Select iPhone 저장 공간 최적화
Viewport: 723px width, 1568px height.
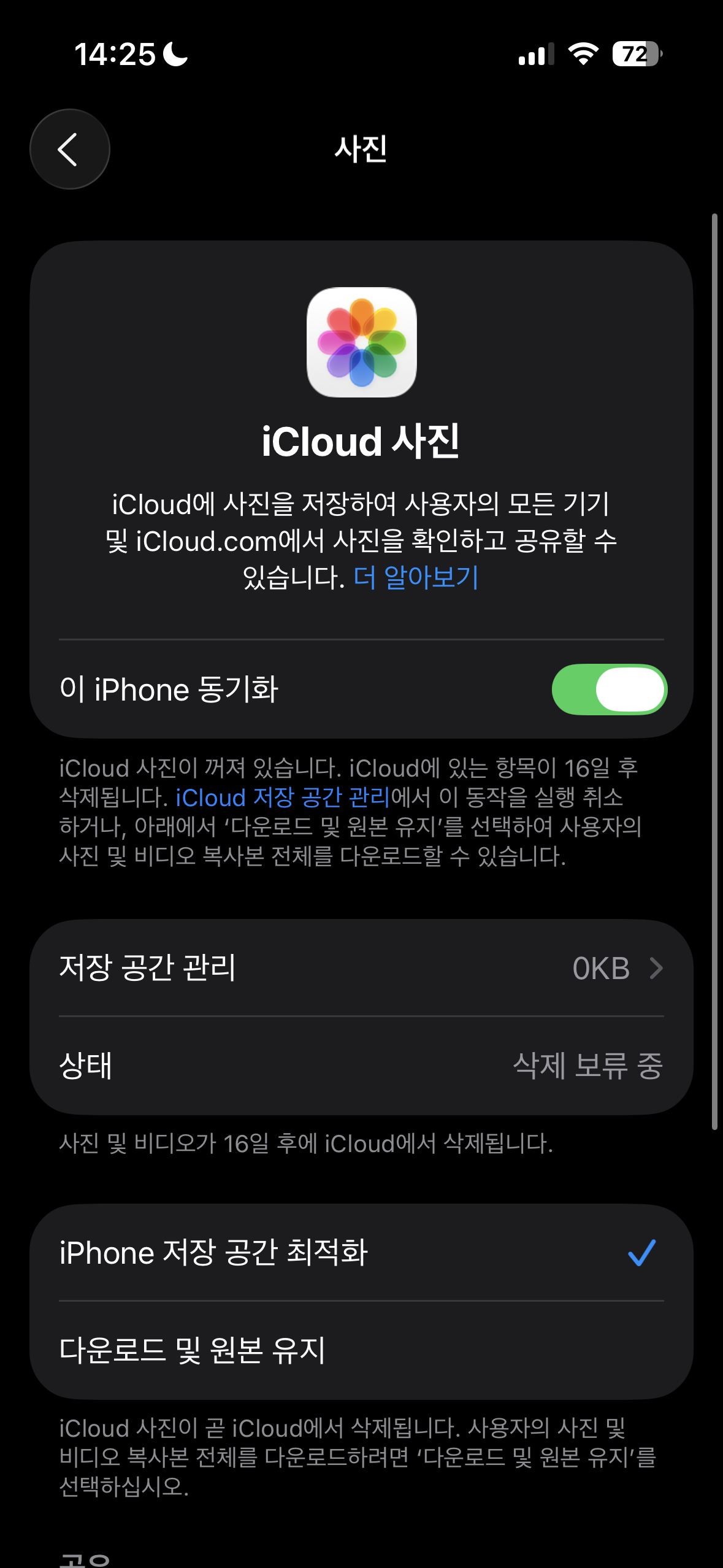pos(361,1253)
